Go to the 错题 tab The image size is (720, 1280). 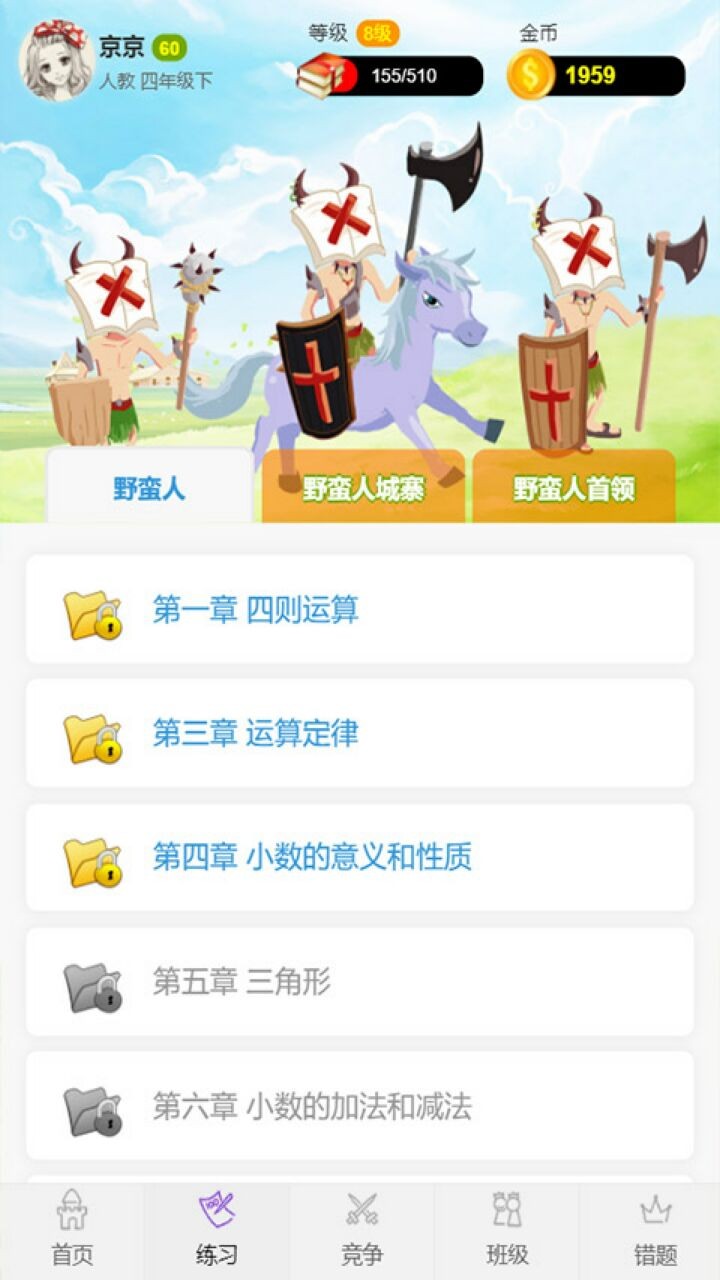click(x=655, y=1232)
